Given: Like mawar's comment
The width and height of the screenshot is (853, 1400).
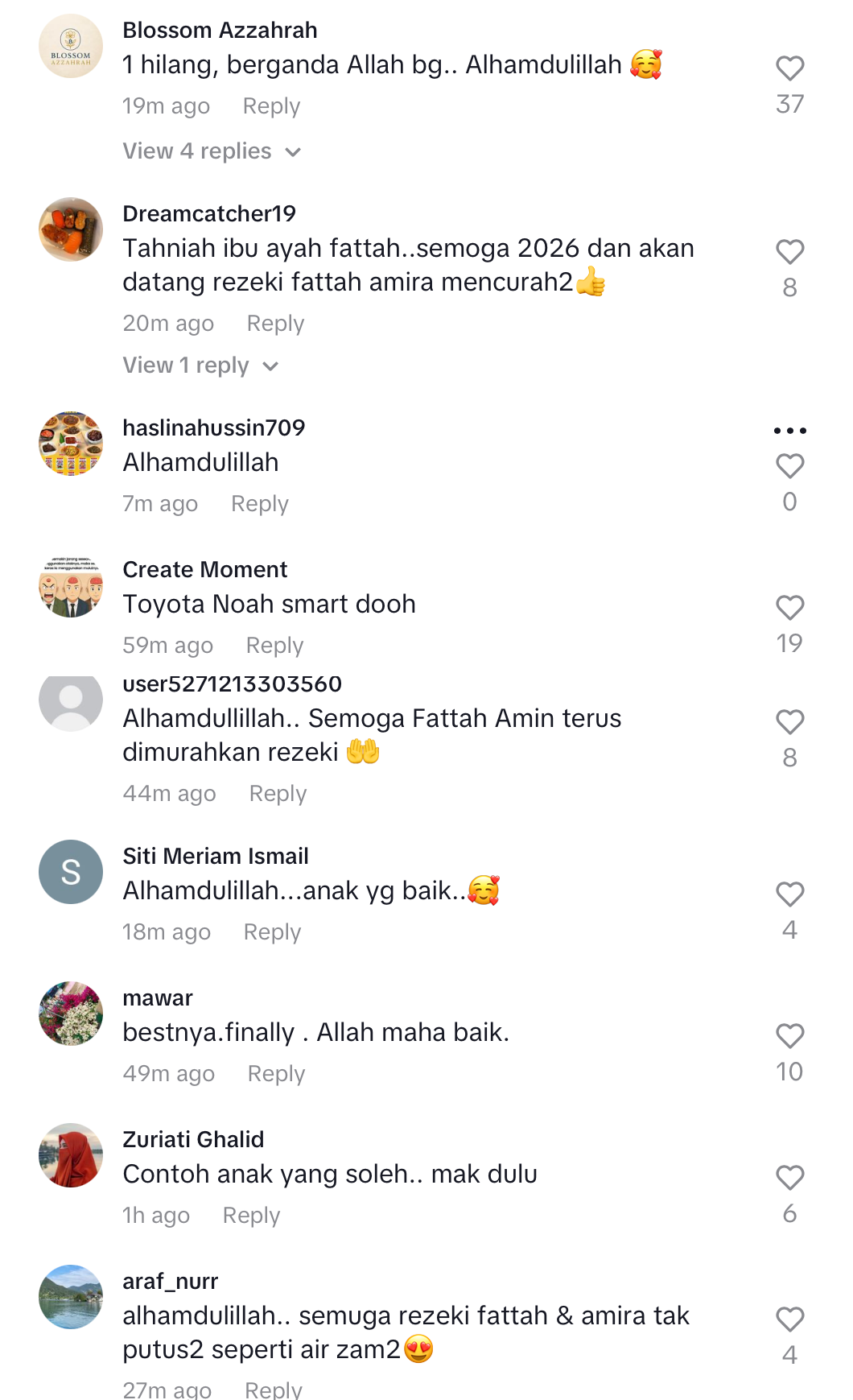Looking at the screenshot, I should [789, 1036].
